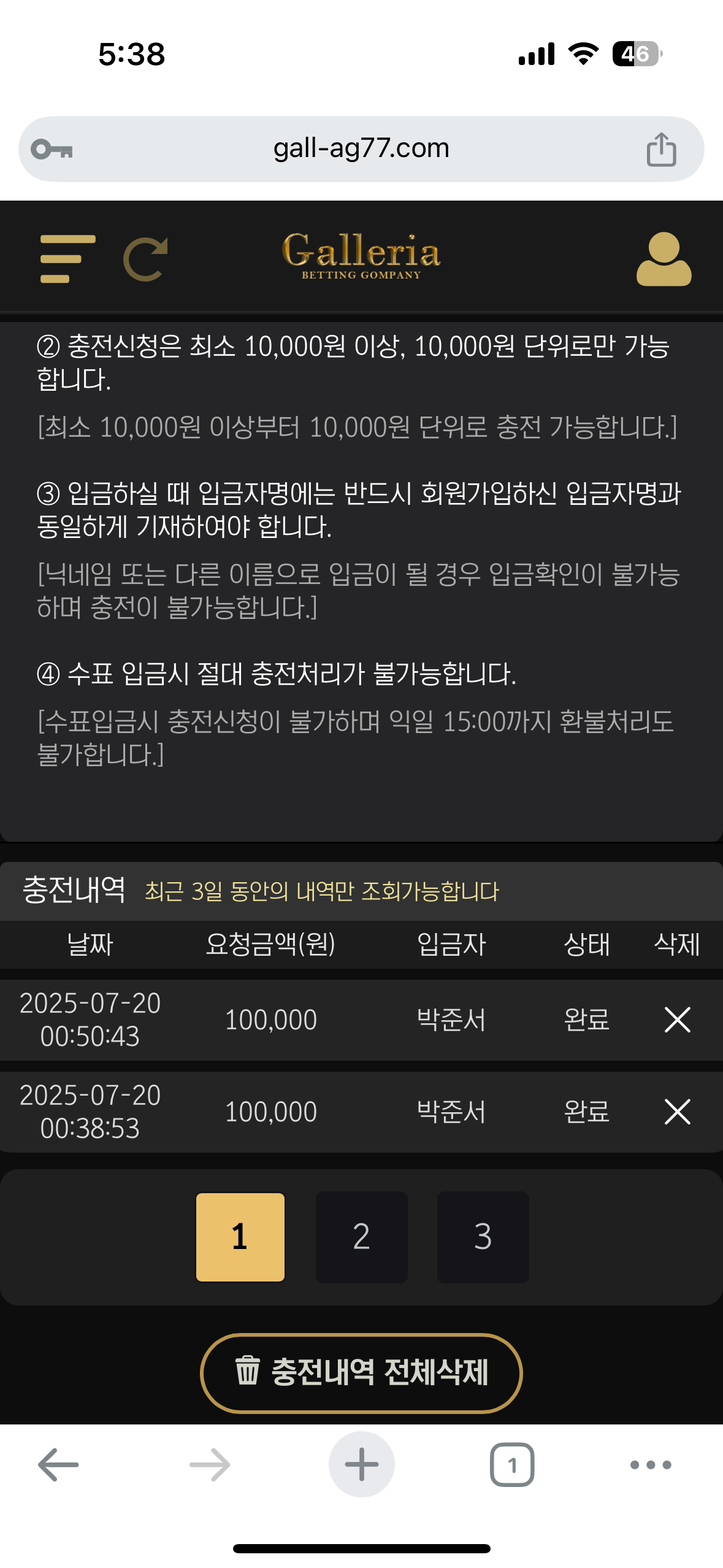Viewport: 723px width, 1568px height.
Task: Tap 충전내역 전체삭제 button
Action: click(361, 1373)
